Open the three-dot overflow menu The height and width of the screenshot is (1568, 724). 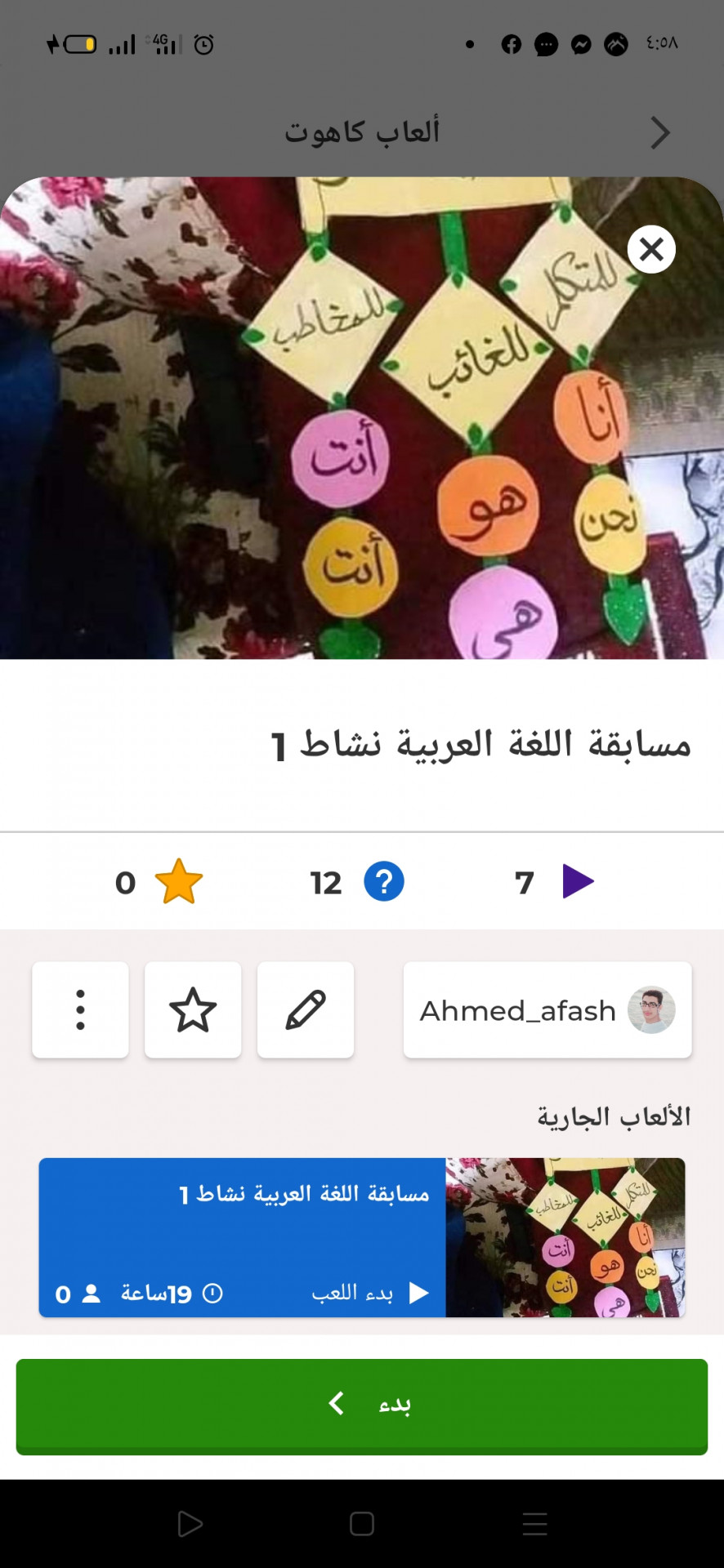pyautogui.click(x=80, y=1010)
